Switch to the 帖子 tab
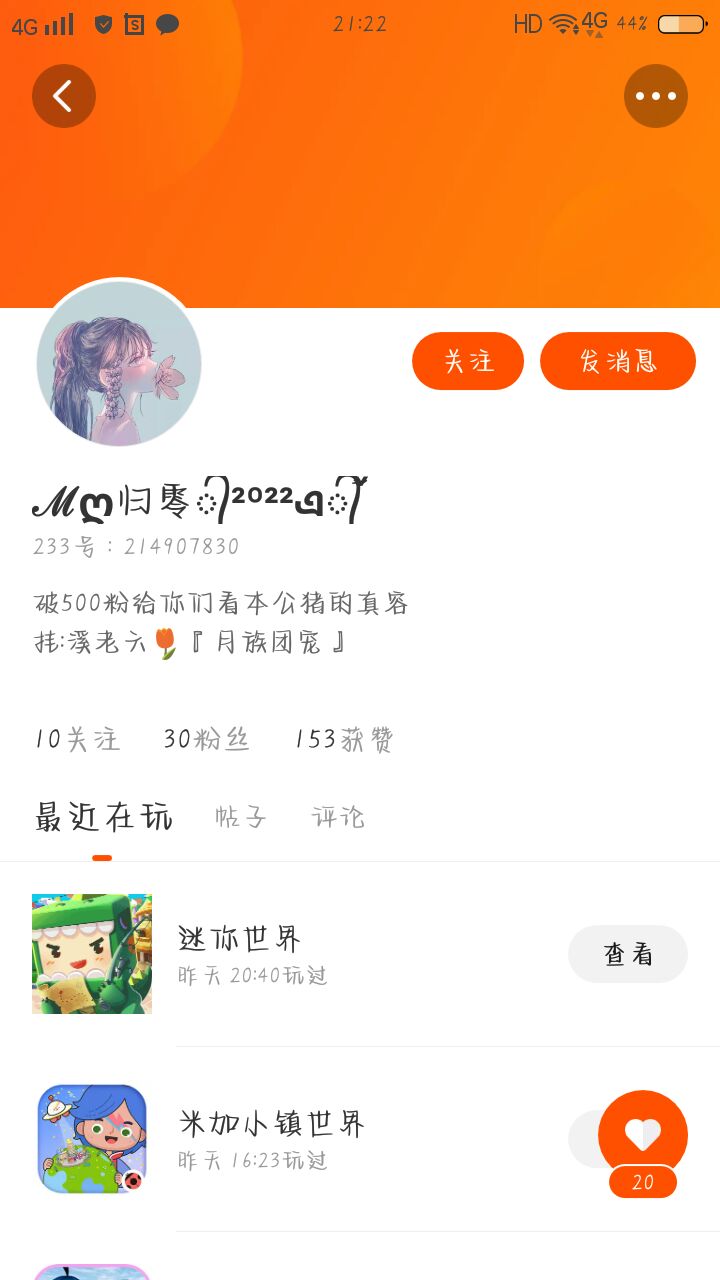The height and width of the screenshot is (1280, 720). tap(241, 817)
